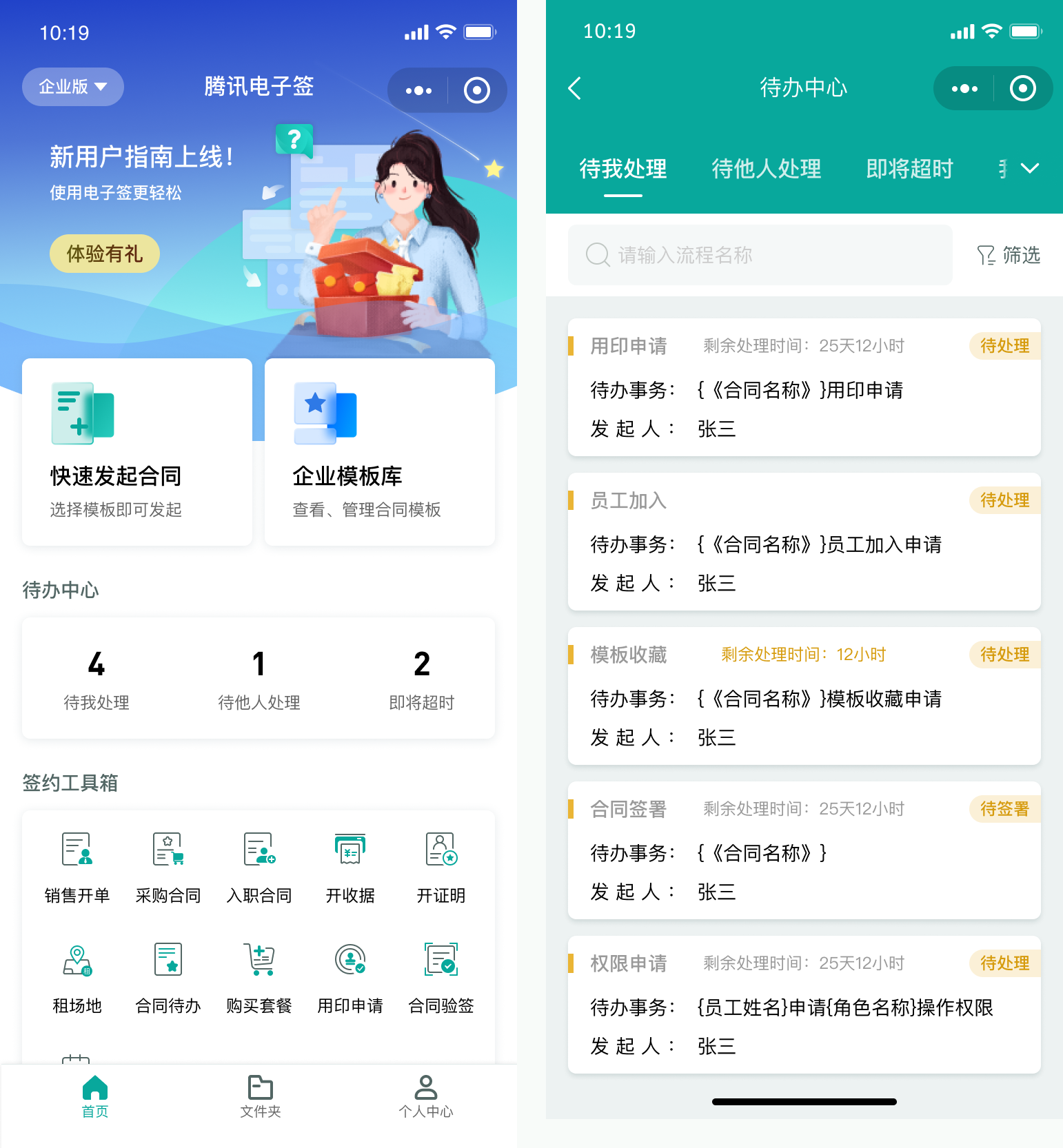Tap the 请输入流程名称 search field
1063x1148 pixels.
click(760, 255)
